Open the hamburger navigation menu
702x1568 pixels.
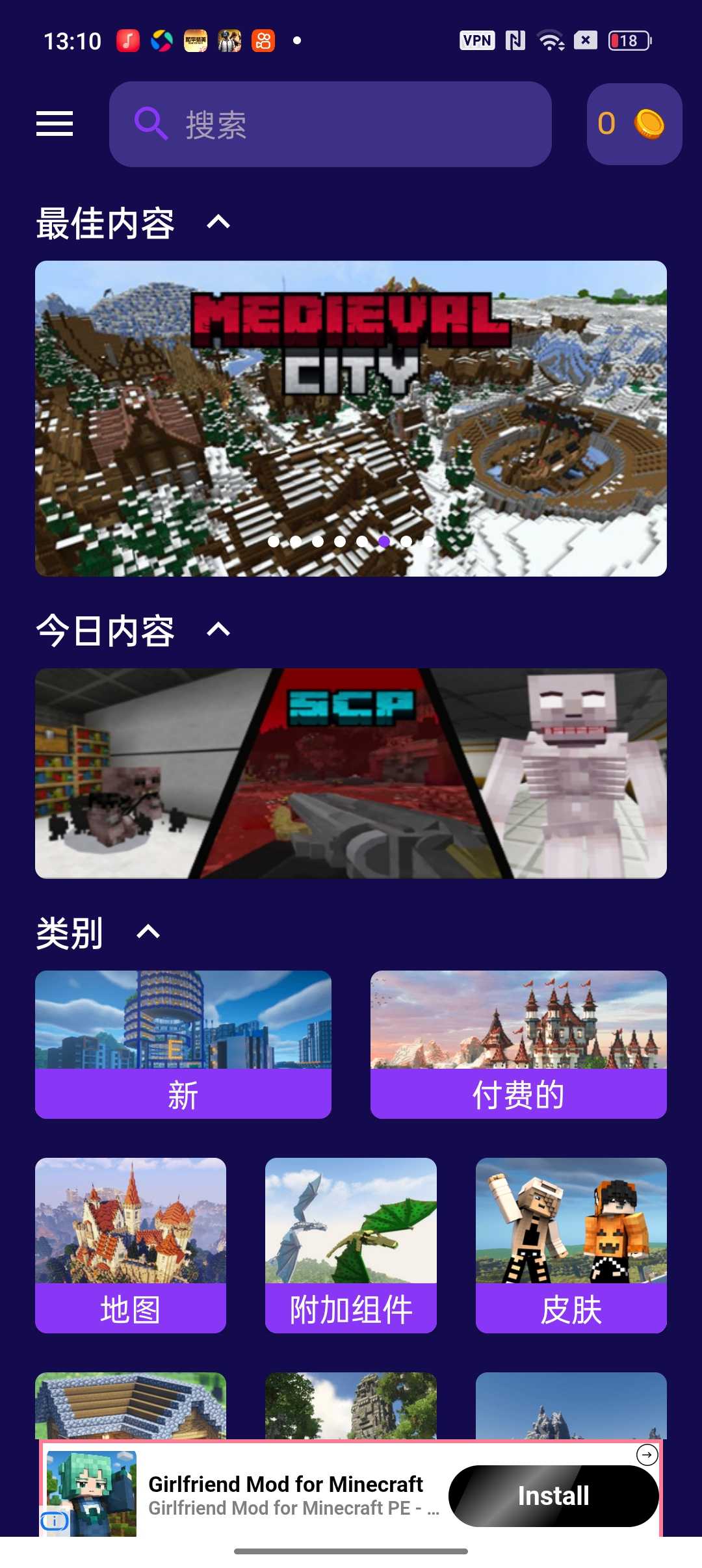click(55, 124)
